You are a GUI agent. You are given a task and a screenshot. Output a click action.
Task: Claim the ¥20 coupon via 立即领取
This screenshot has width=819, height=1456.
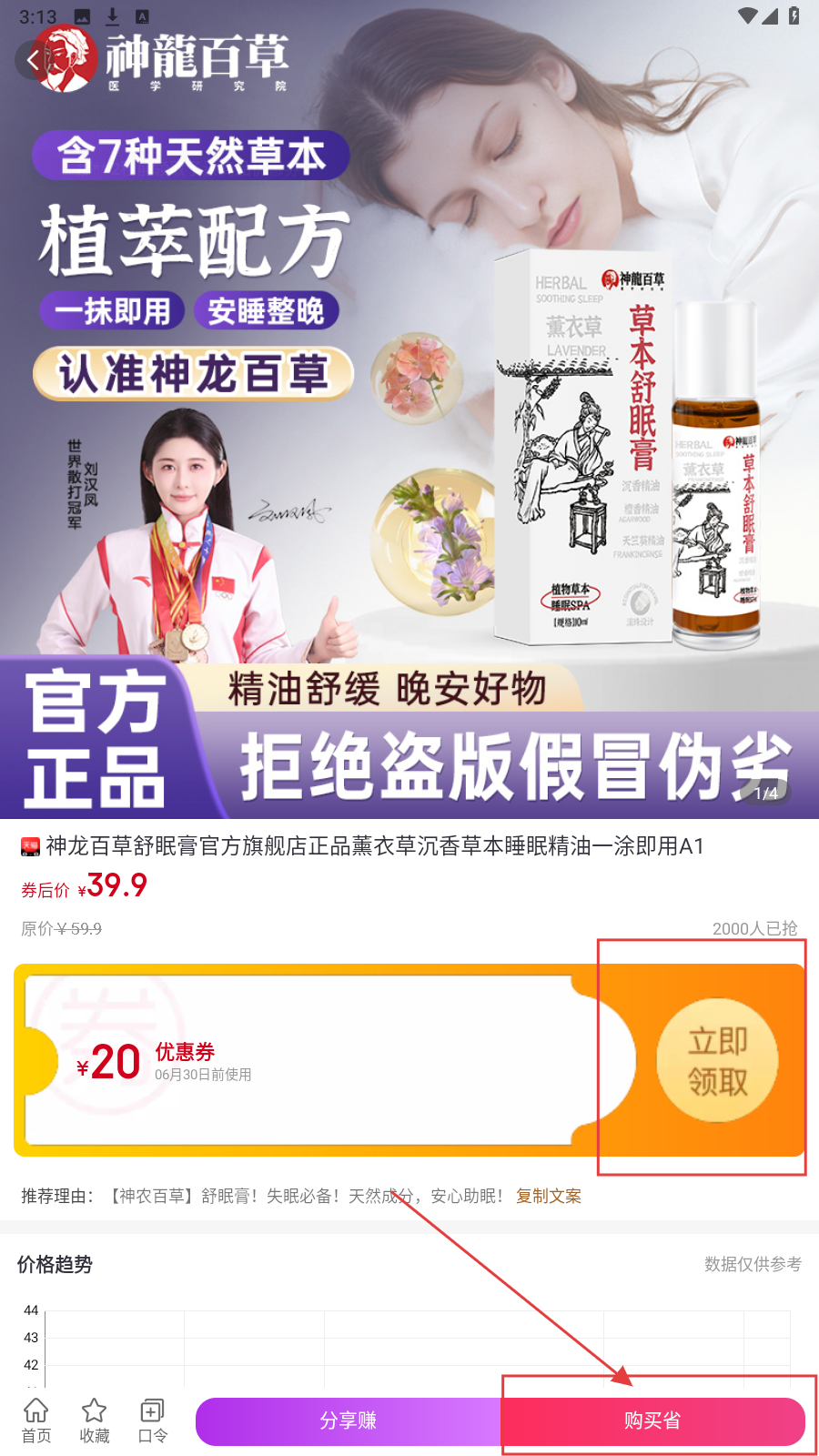point(717,1060)
